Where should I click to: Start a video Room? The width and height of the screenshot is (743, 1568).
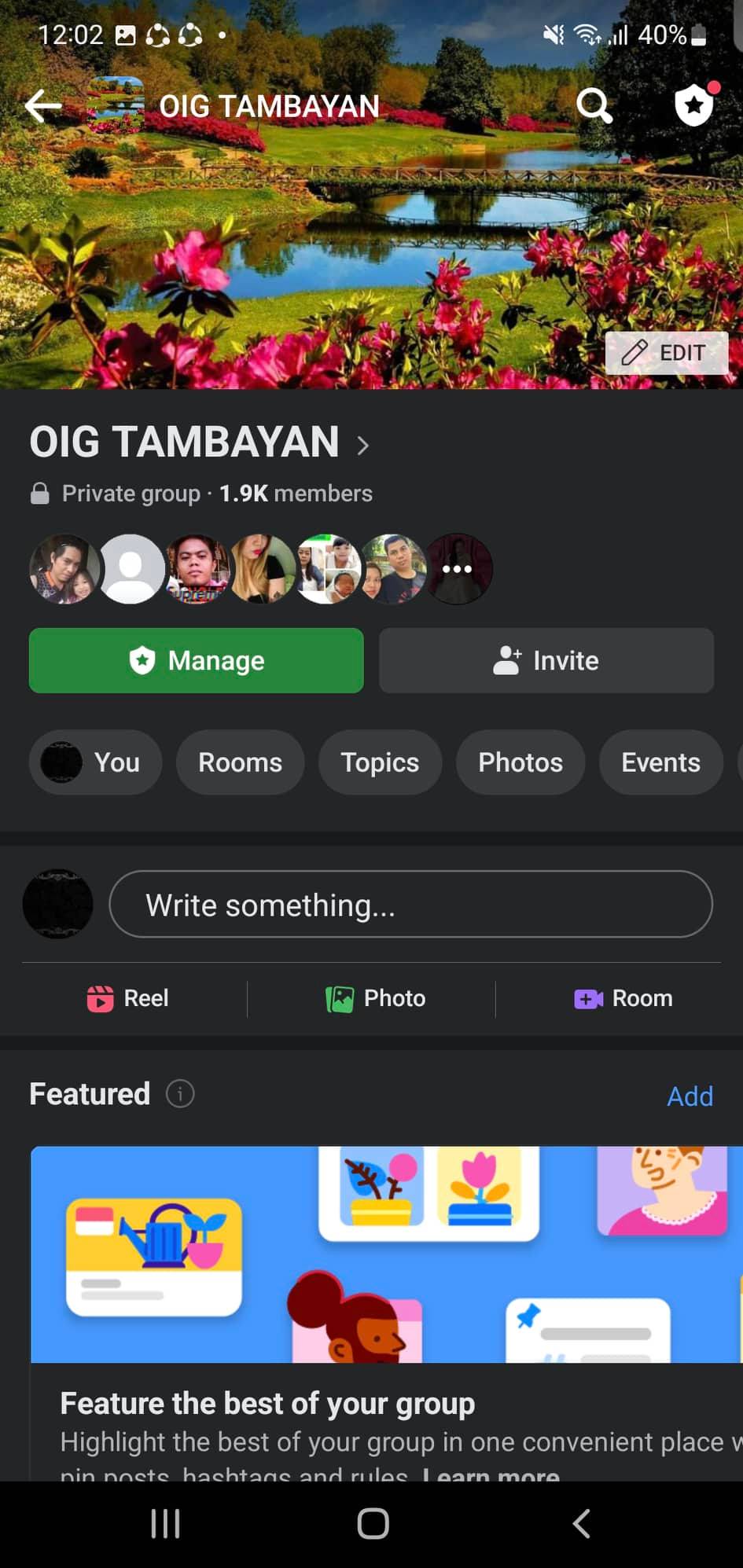click(623, 998)
